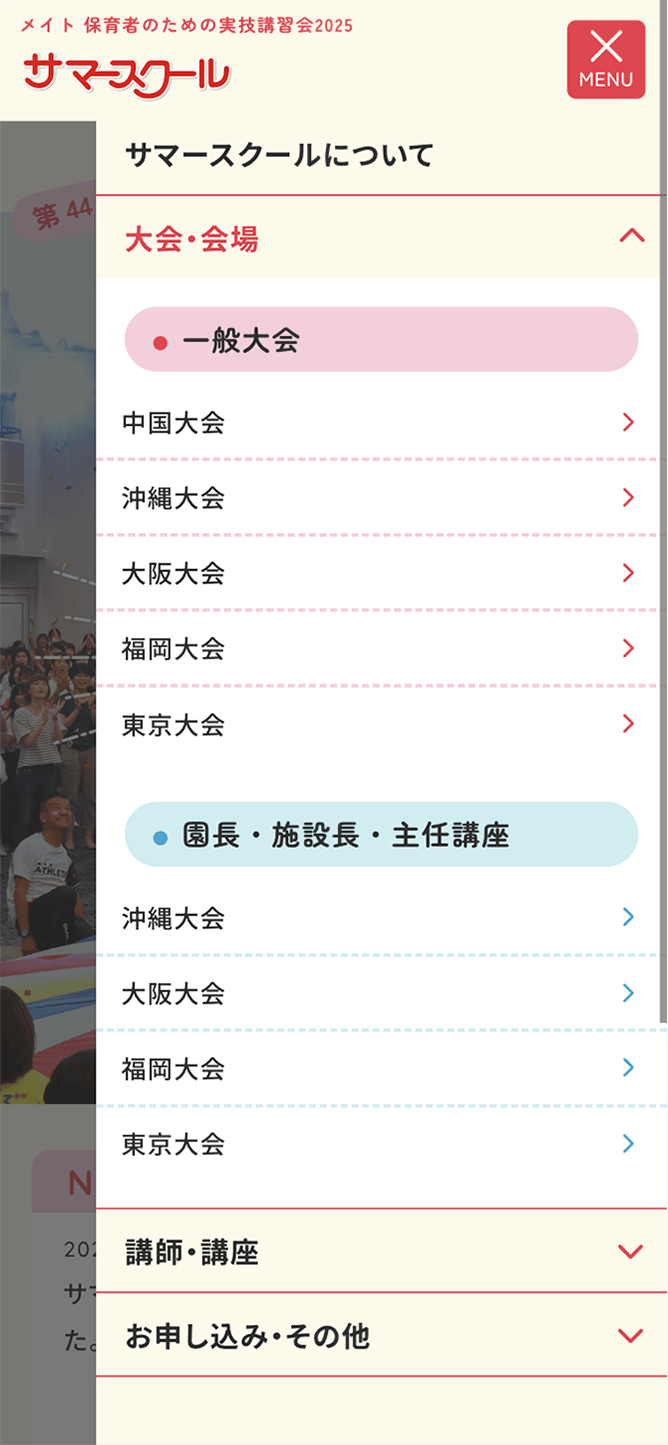Select 大阪大会 under 一般大会
The height and width of the screenshot is (1445, 668).
point(378,573)
